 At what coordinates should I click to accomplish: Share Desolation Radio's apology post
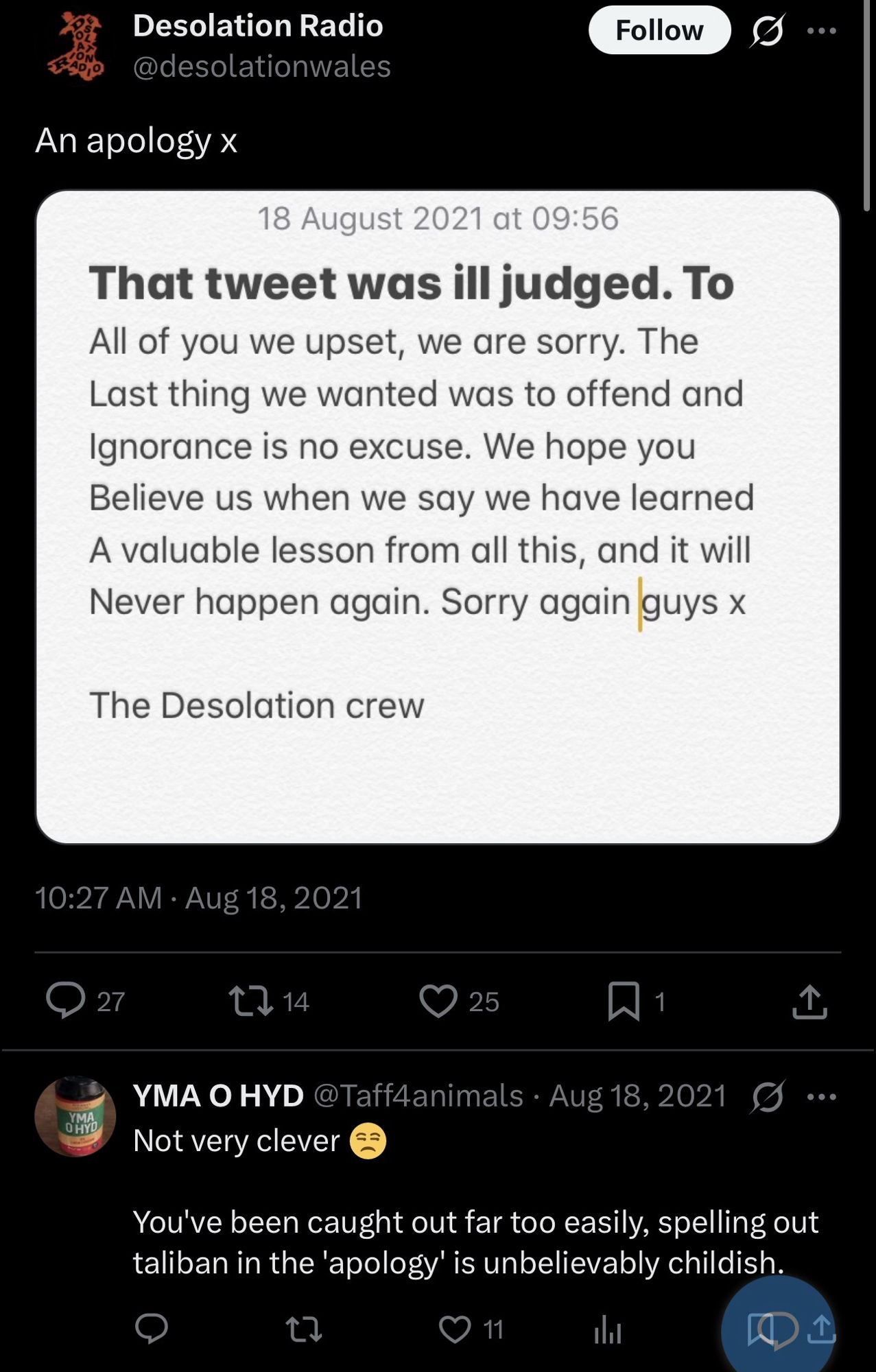point(809,1001)
